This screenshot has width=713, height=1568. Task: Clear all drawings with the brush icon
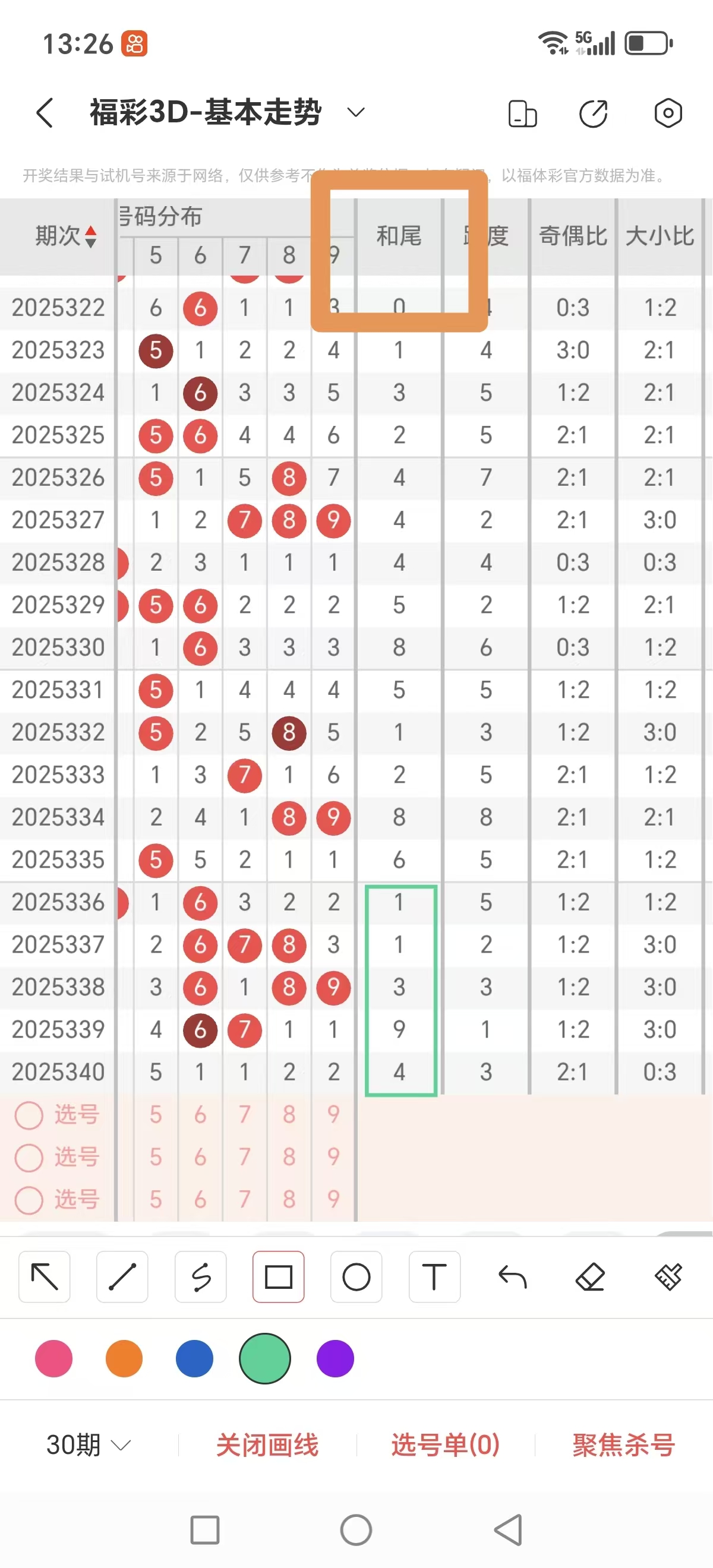pos(668,1276)
